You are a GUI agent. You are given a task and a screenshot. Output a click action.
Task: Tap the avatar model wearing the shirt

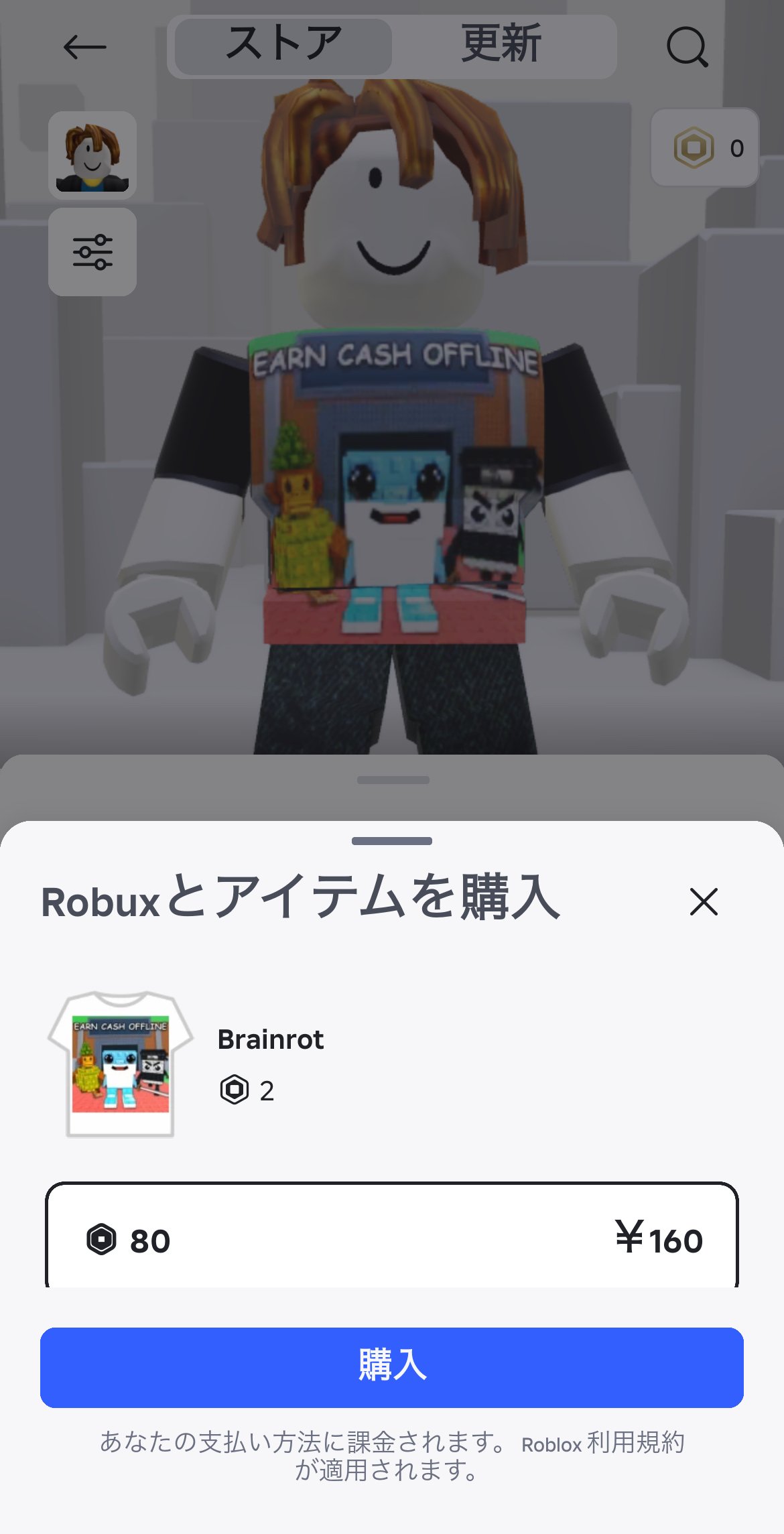pos(392,469)
